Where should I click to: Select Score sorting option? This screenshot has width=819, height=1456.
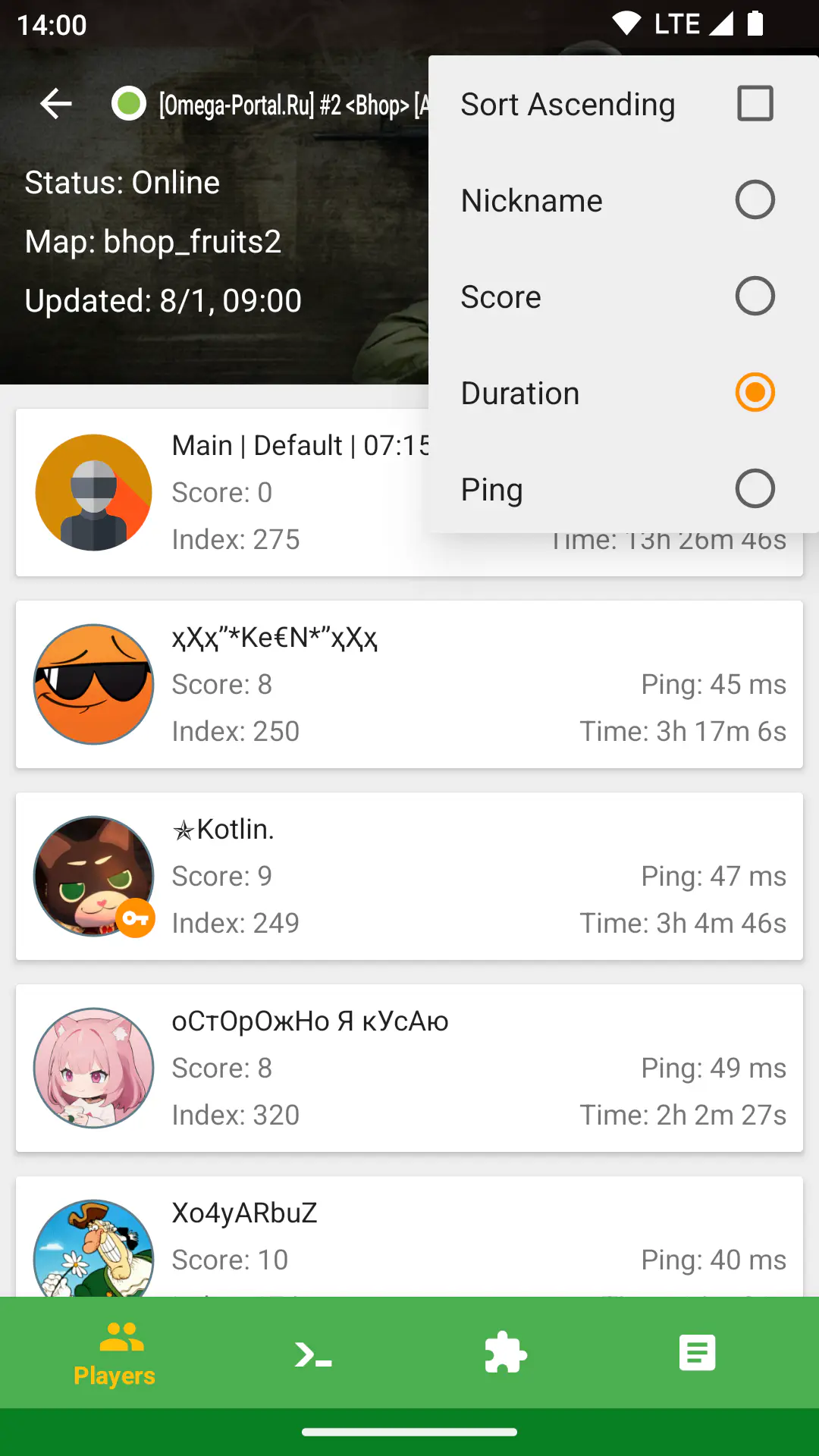(x=623, y=297)
